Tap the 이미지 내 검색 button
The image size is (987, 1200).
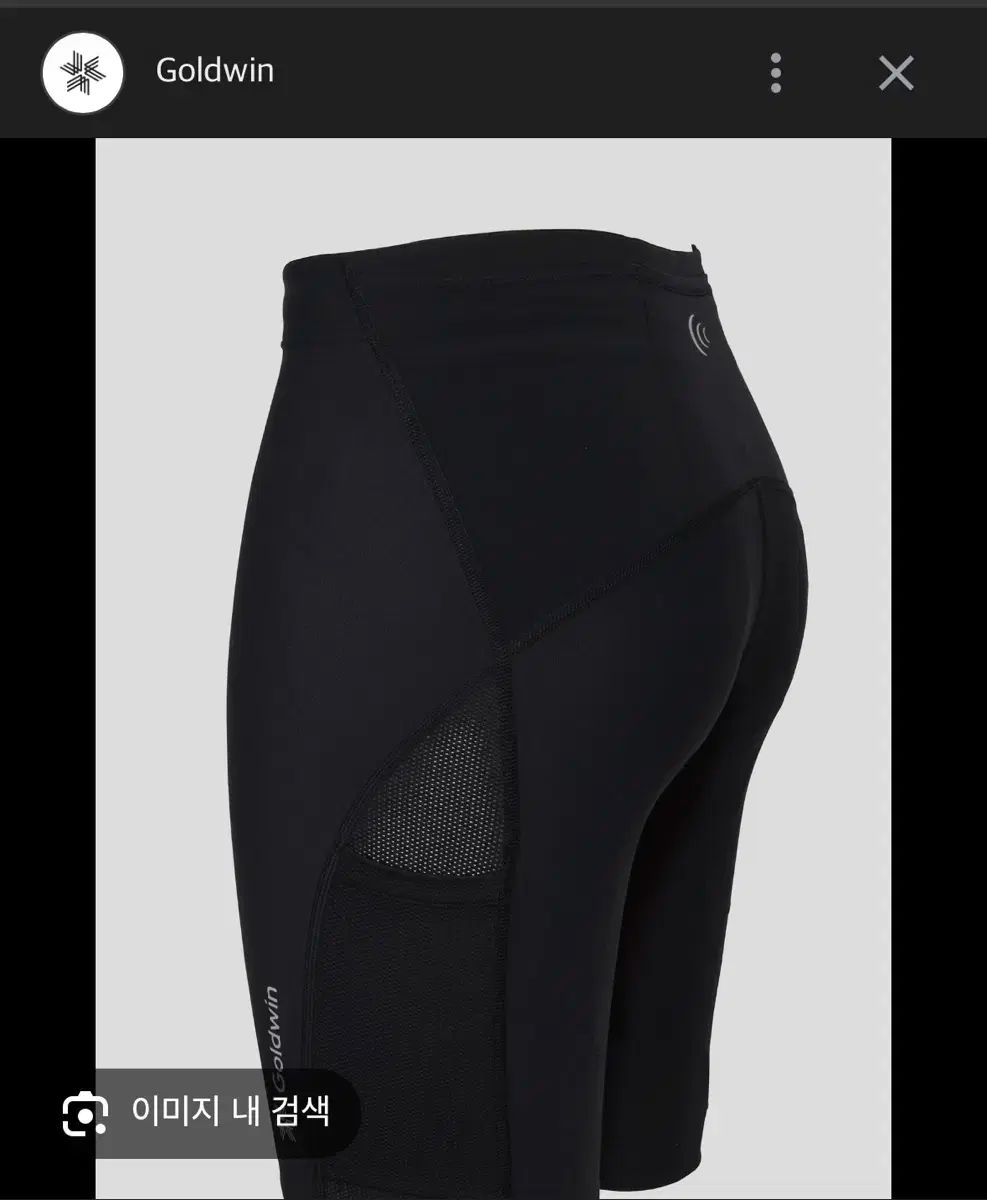point(198,1112)
